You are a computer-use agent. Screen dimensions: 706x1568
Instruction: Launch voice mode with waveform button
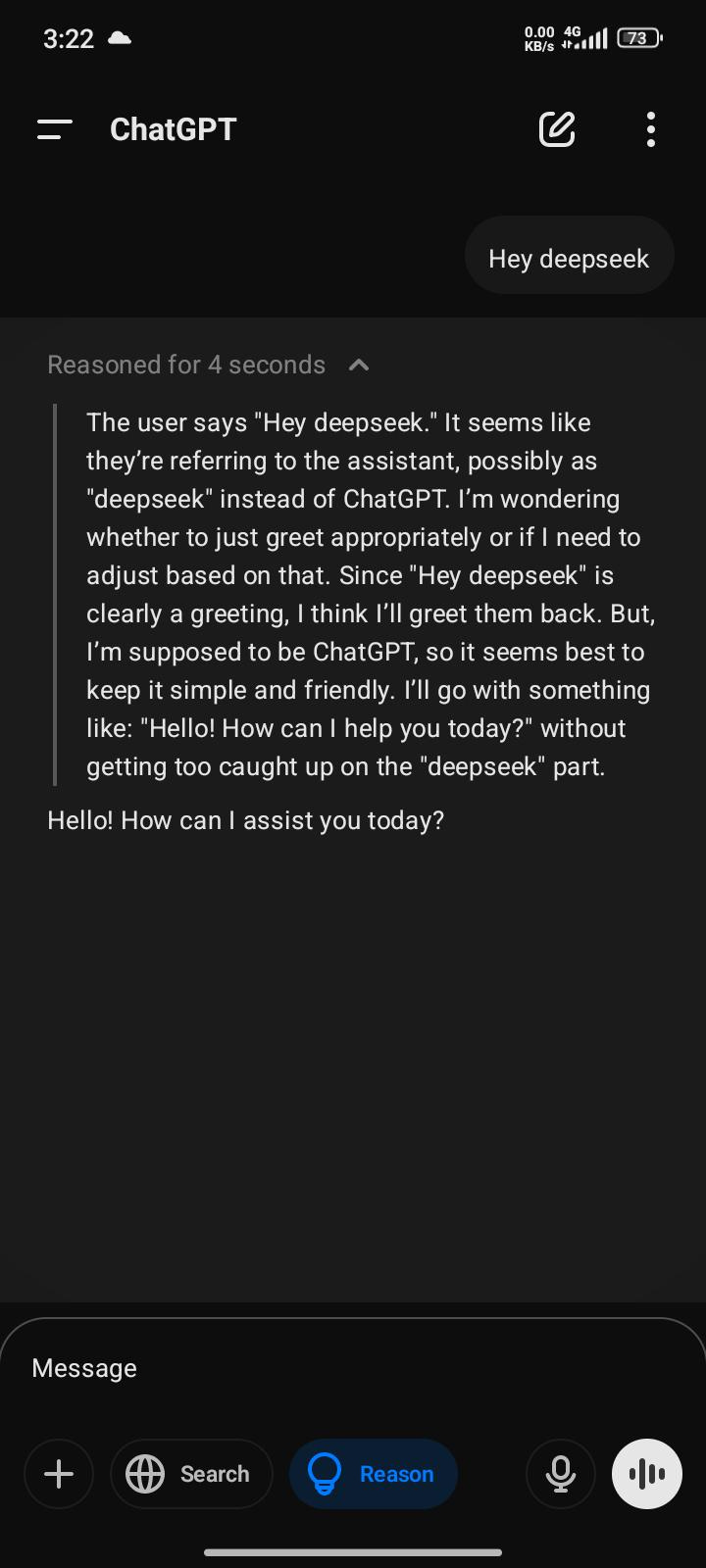coord(647,1474)
